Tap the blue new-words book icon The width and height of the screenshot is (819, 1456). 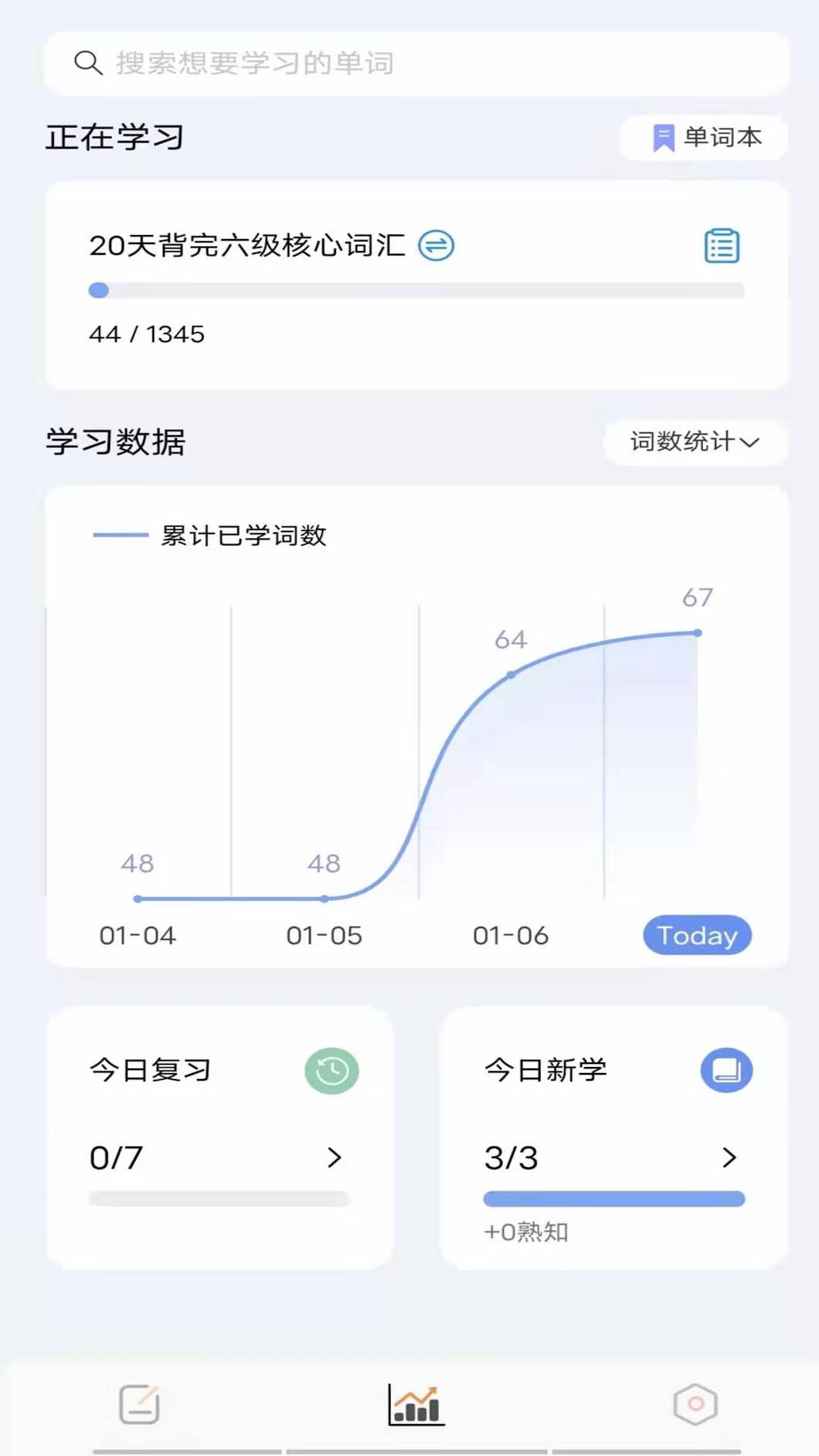[x=725, y=1069]
